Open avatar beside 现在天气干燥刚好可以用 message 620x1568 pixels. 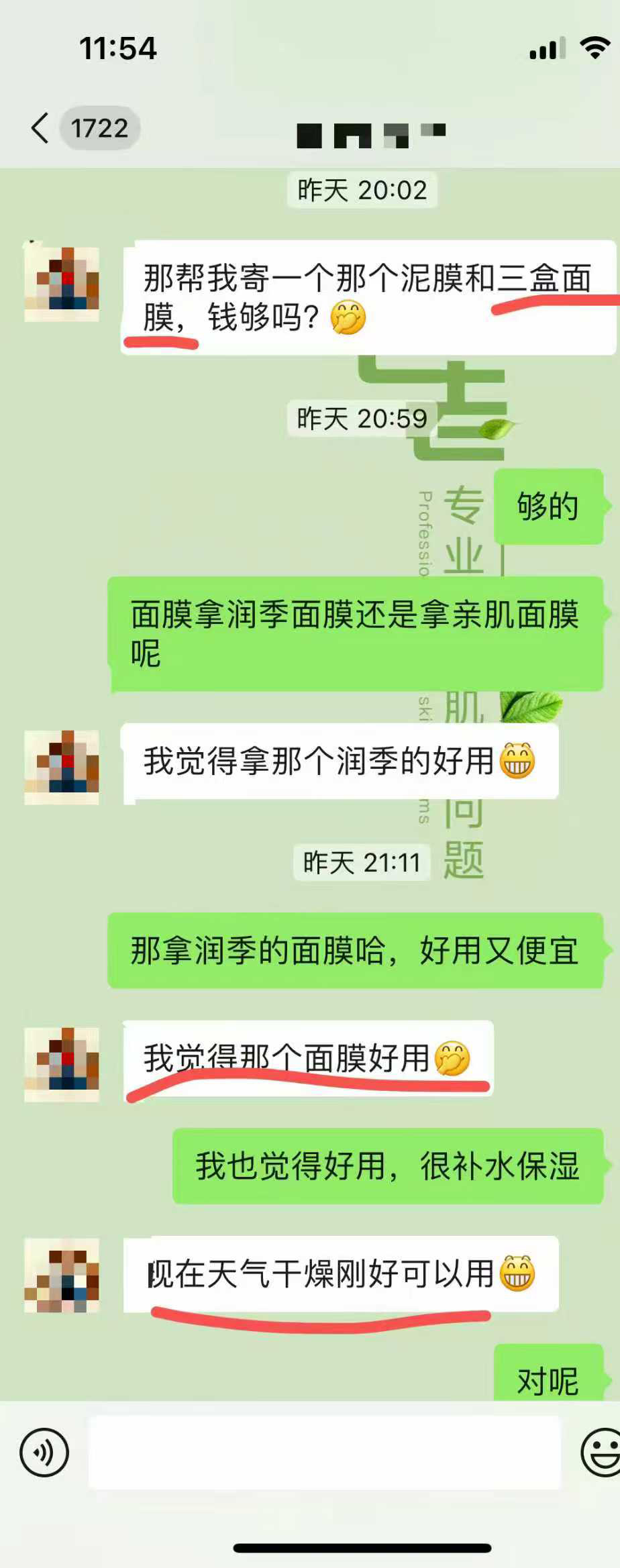pos(62,1275)
